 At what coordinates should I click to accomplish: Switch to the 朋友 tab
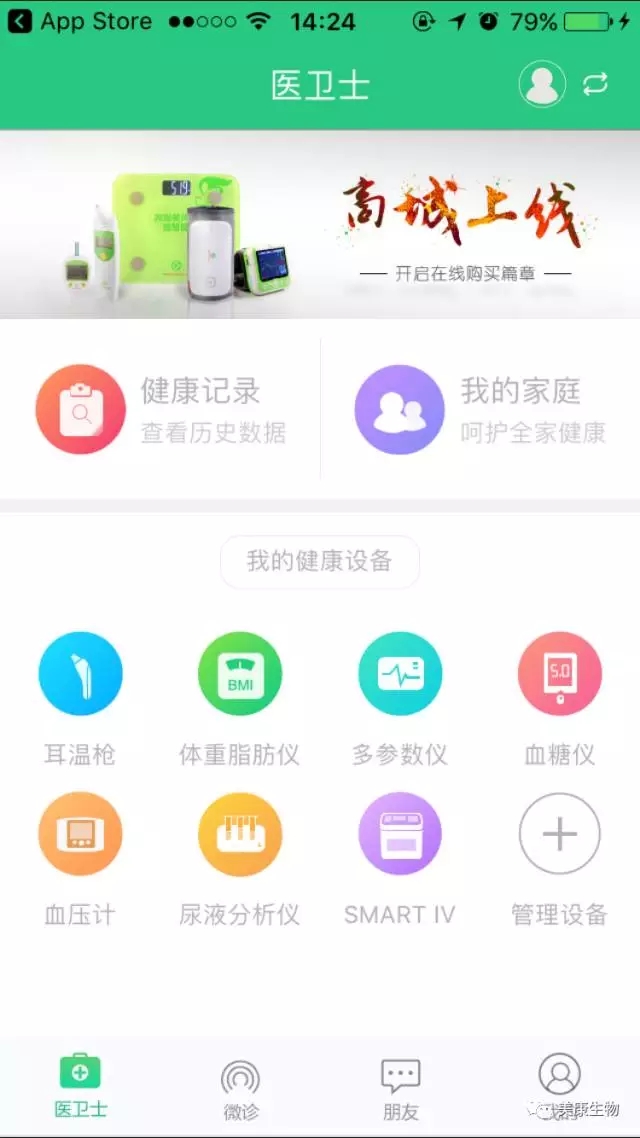click(400, 1088)
